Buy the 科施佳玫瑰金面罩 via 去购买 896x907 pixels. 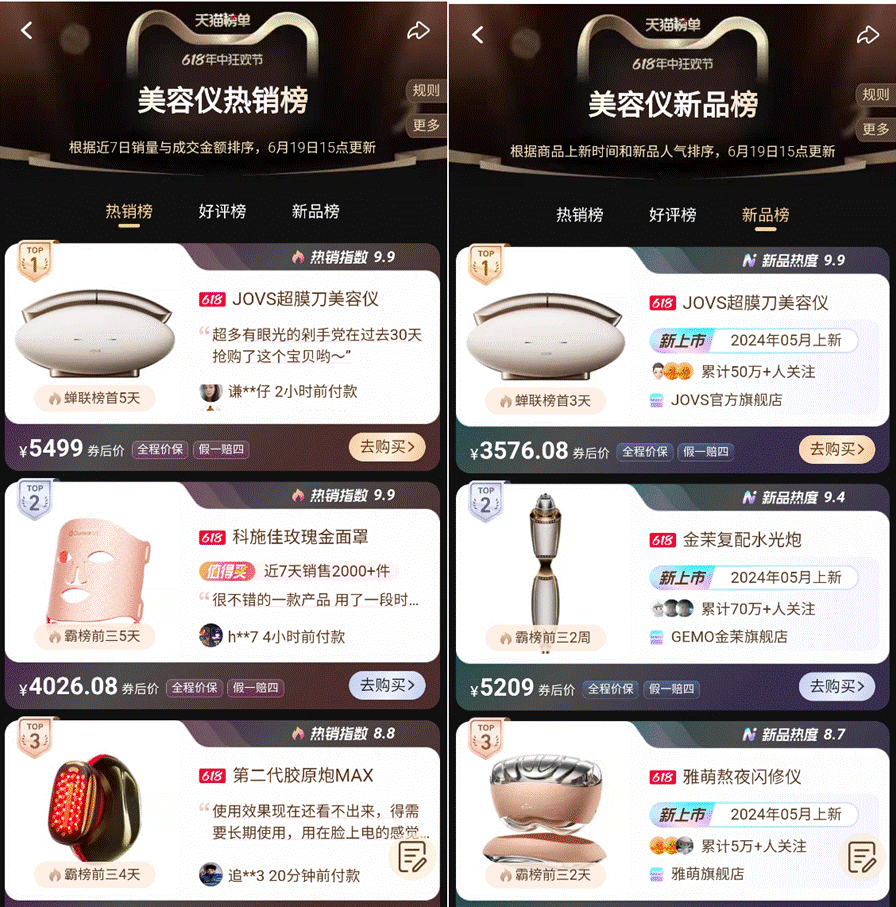(x=387, y=685)
